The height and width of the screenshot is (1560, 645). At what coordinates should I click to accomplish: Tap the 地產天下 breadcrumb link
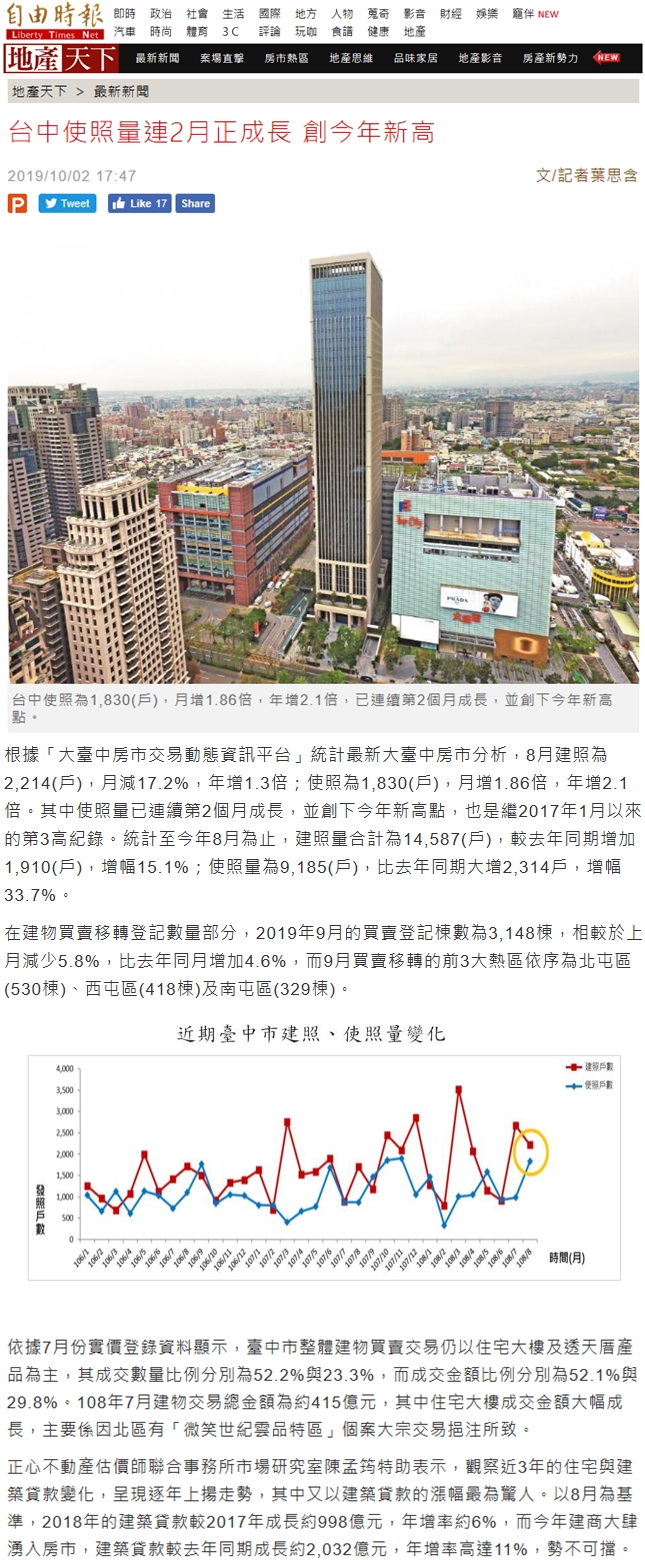point(40,91)
